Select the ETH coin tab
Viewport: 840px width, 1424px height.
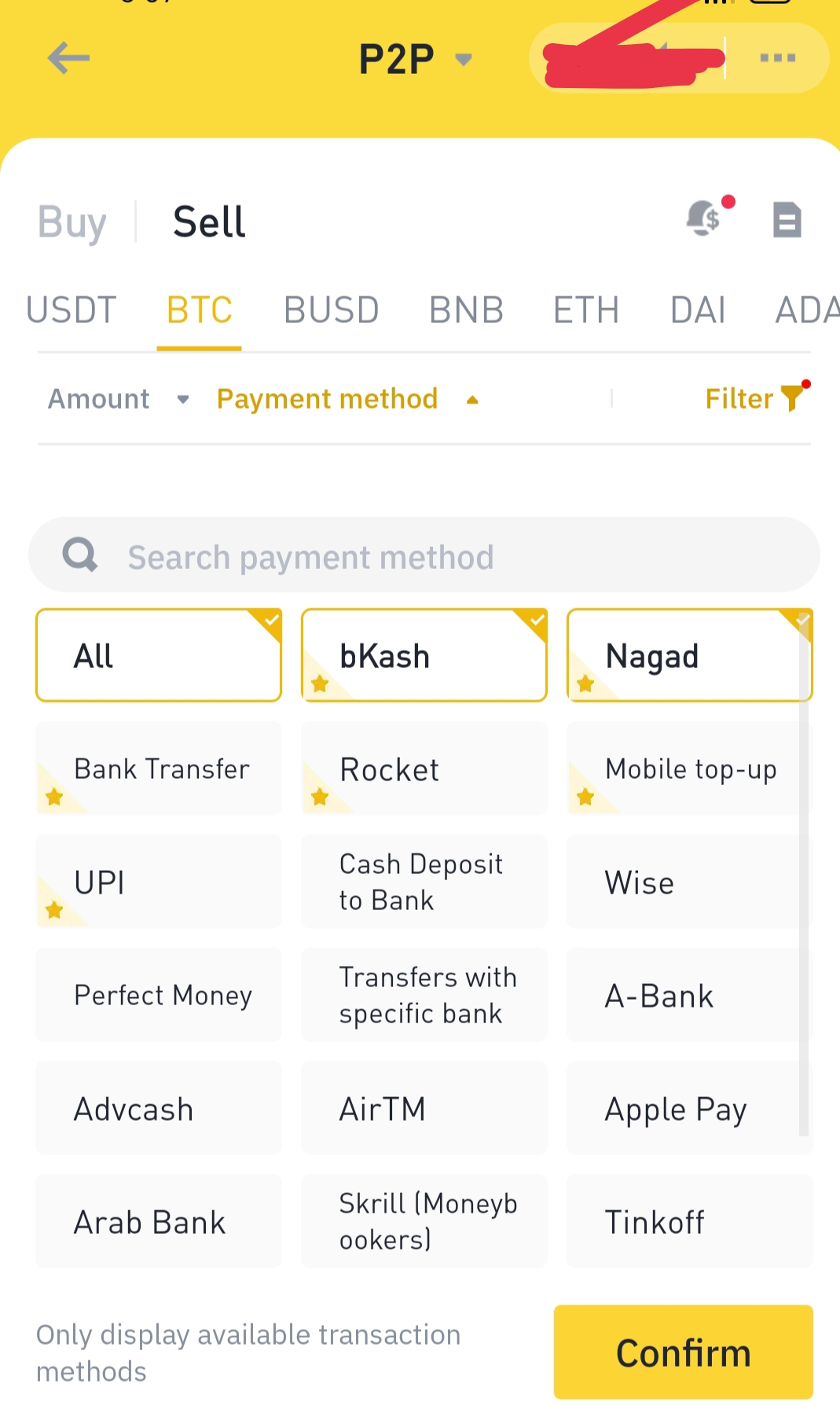[586, 310]
